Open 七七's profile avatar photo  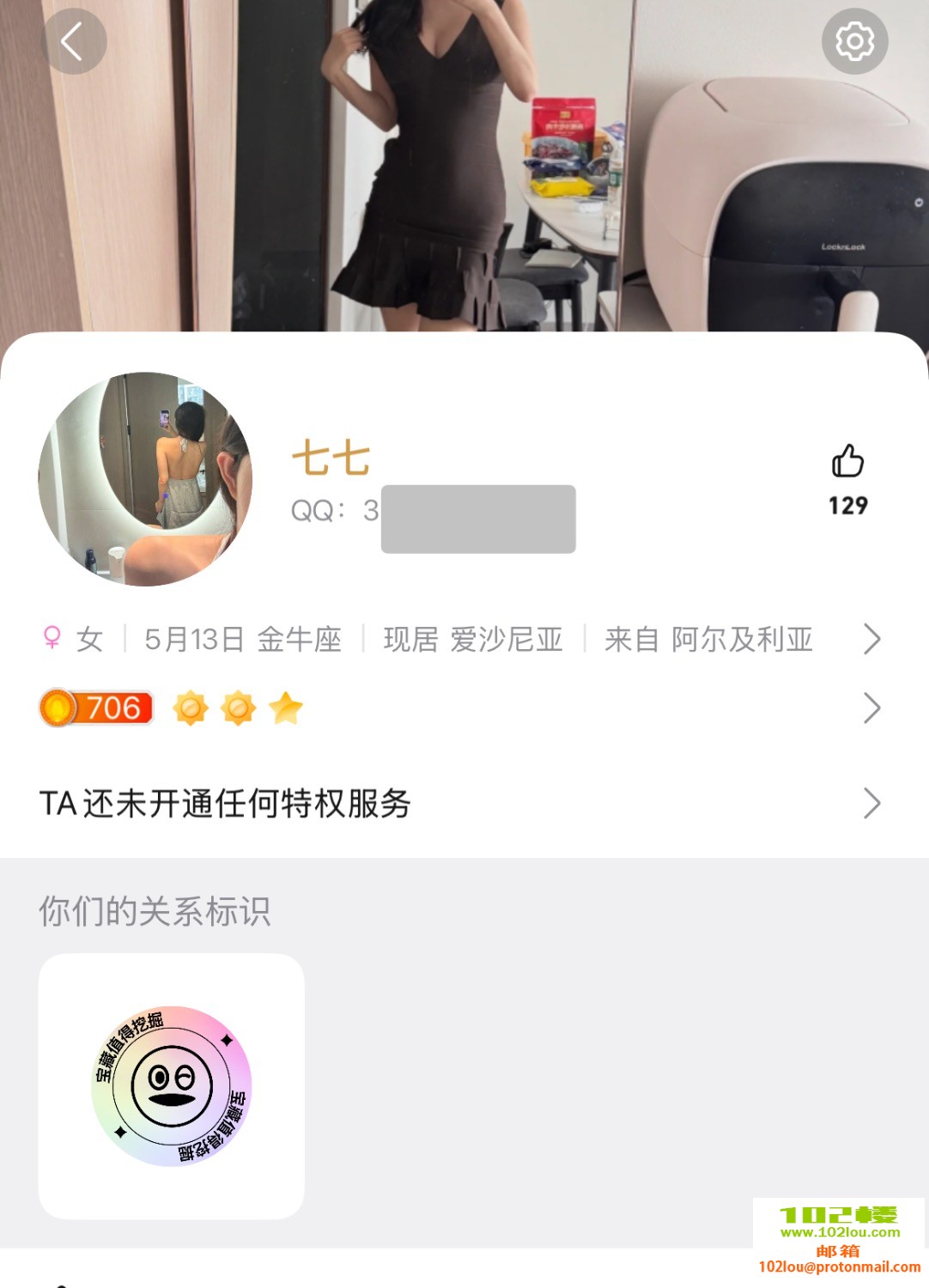[x=145, y=479]
